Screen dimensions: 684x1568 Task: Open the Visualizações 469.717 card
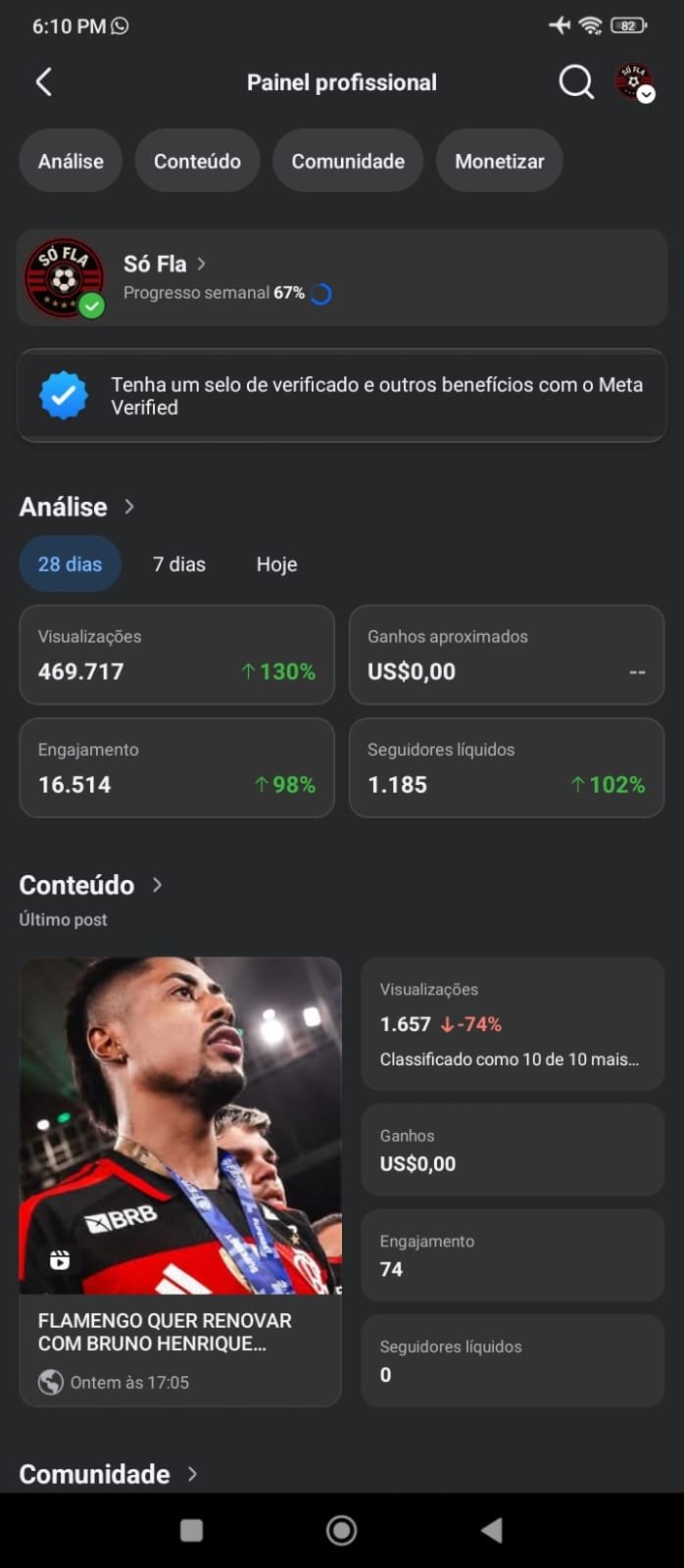click(176, 655)
